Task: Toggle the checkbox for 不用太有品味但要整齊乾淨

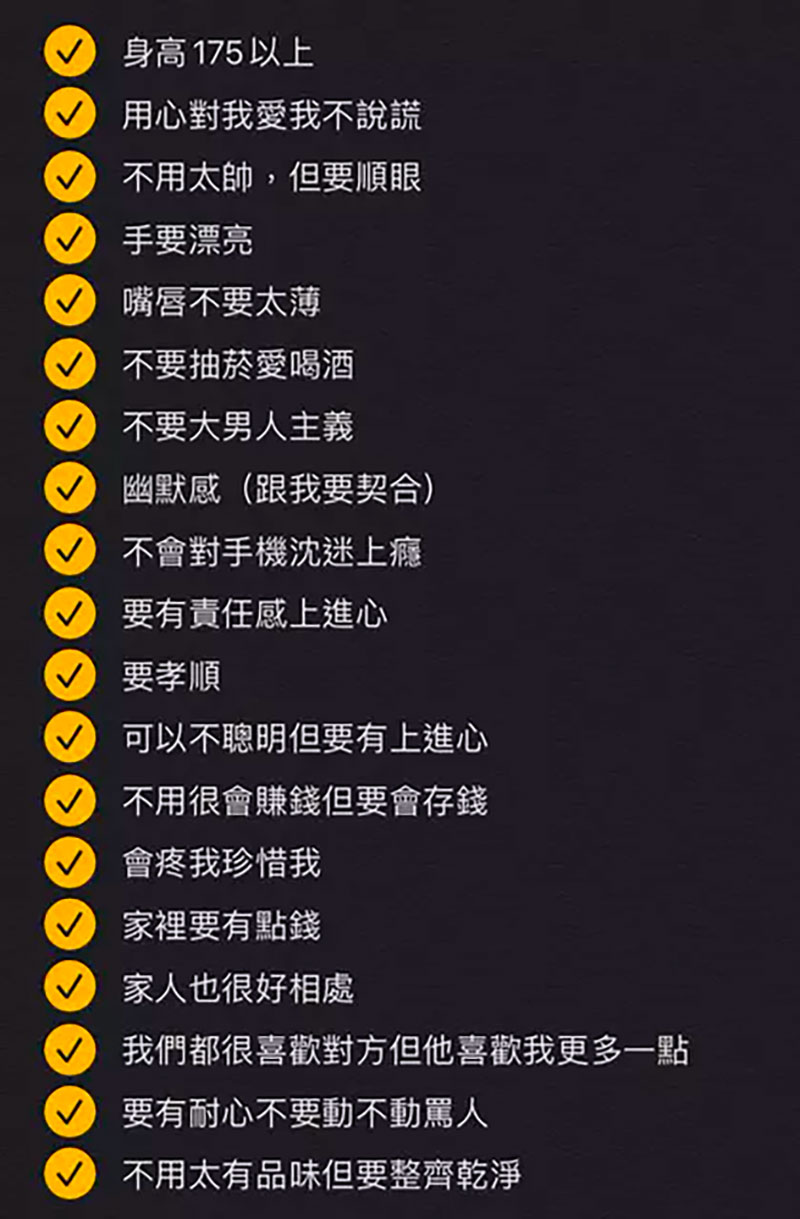Action: click(69, 1174)
